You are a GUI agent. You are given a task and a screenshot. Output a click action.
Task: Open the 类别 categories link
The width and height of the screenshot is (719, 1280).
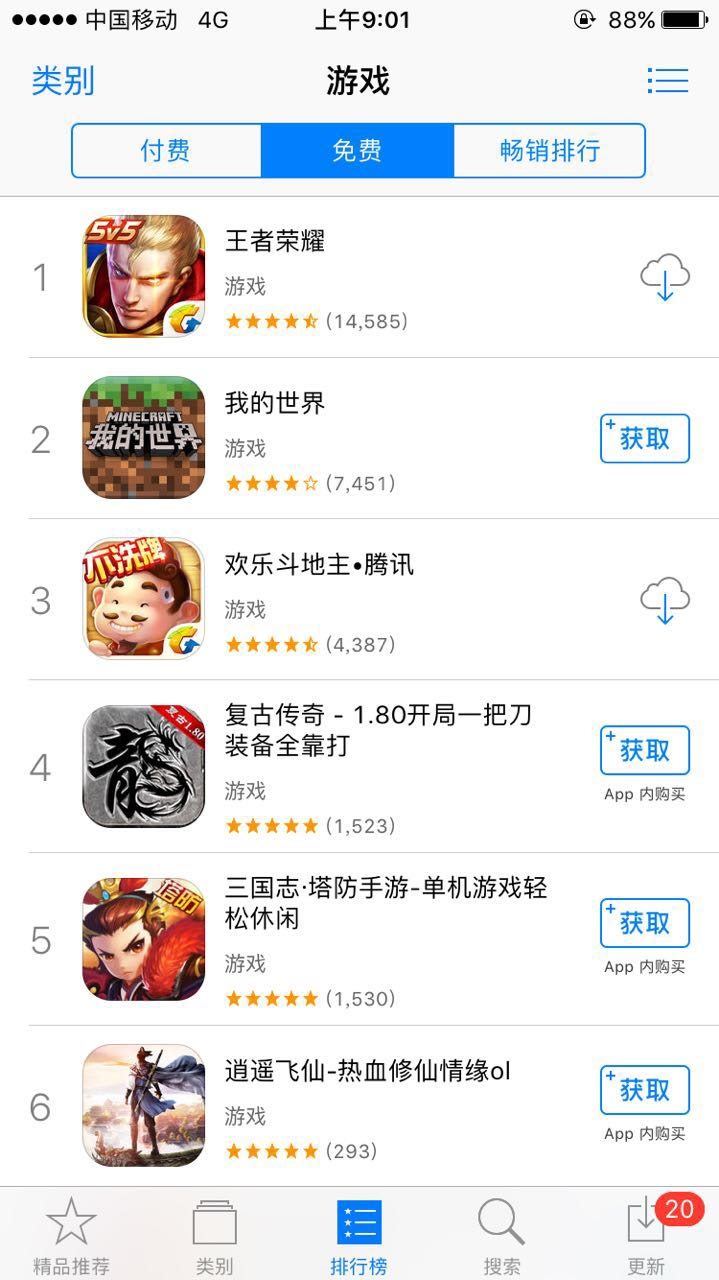click(x=62, y=81)
